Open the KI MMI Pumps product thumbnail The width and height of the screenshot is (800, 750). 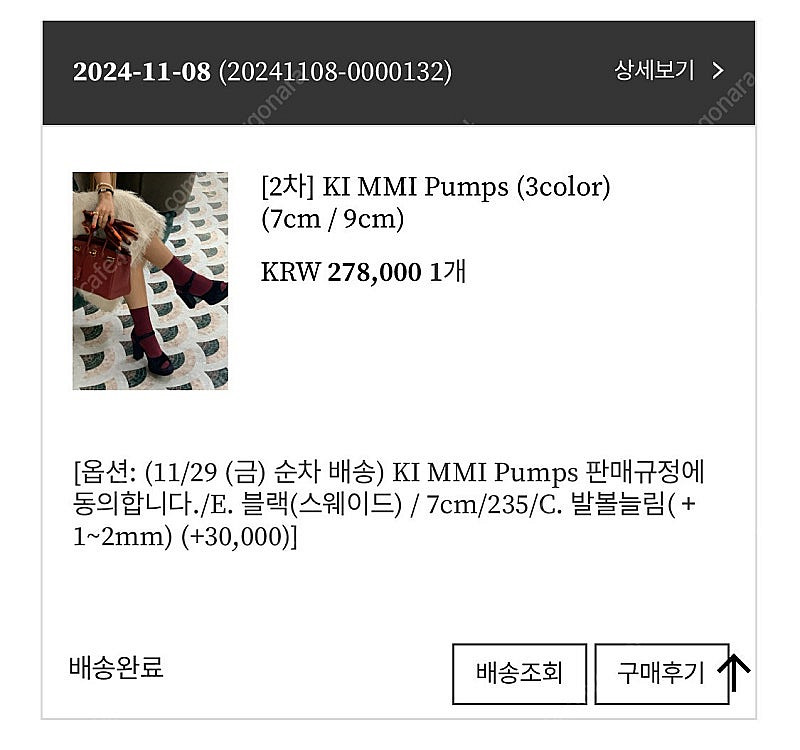150,281
